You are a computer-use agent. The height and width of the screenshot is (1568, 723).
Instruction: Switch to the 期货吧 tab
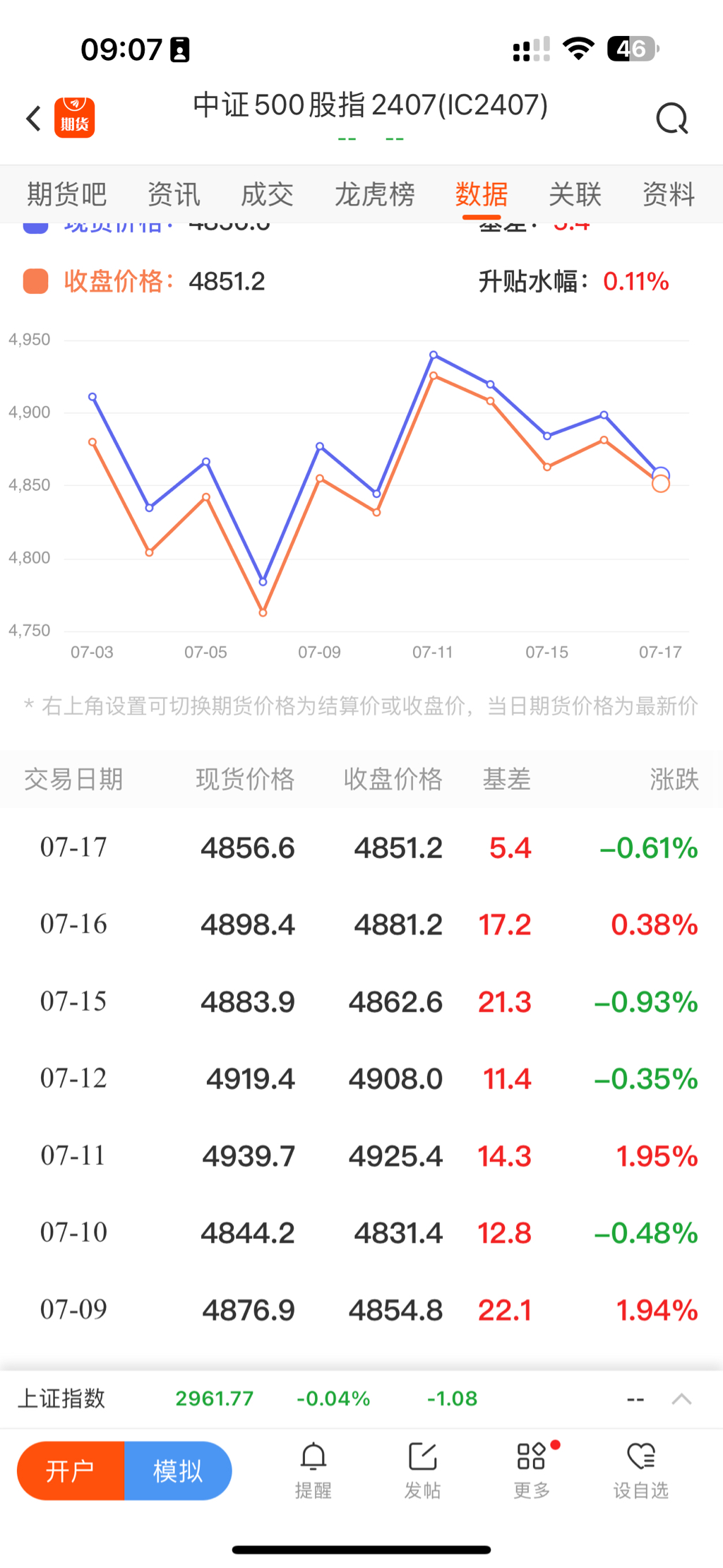coord(67,194)
